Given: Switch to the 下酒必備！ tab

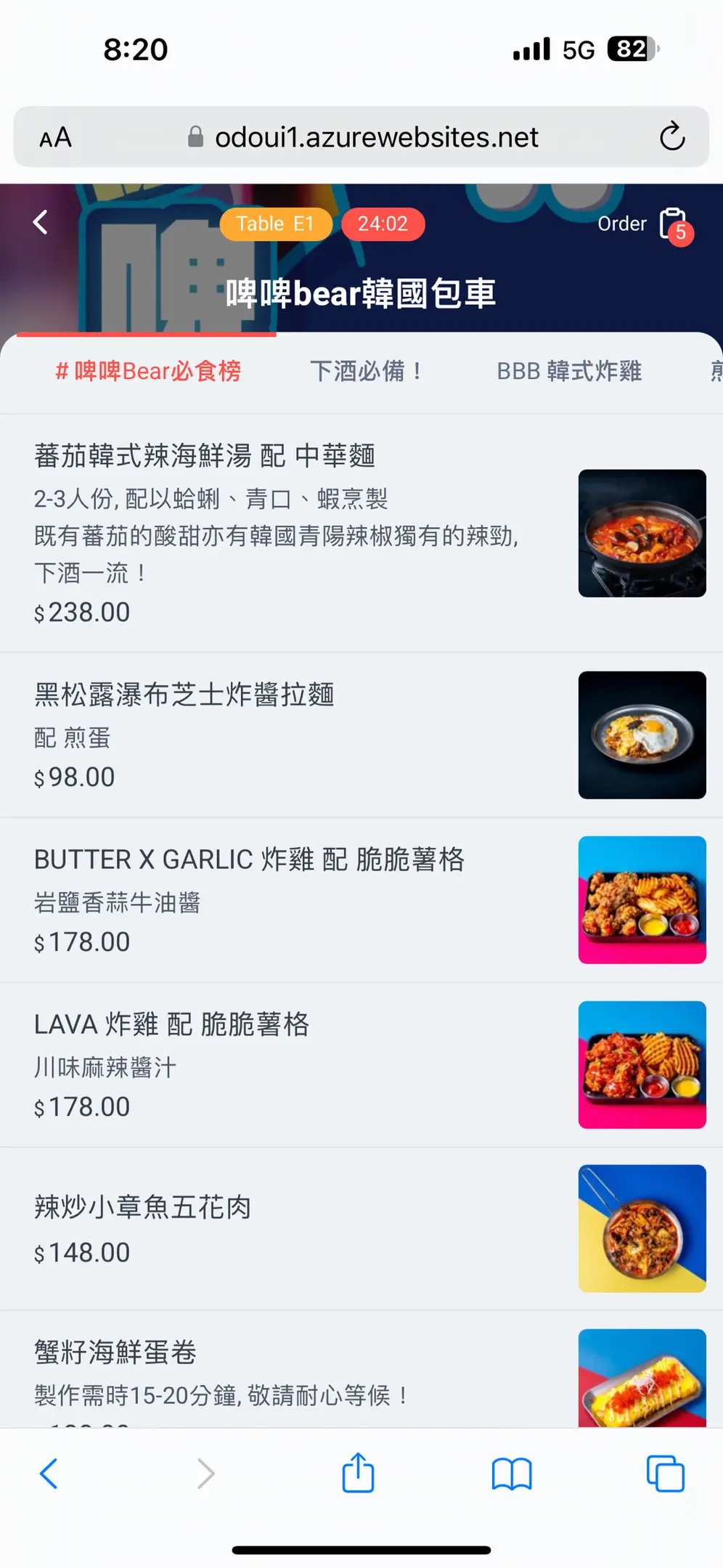Looking at the screenshot, I should tap(367, 371).
